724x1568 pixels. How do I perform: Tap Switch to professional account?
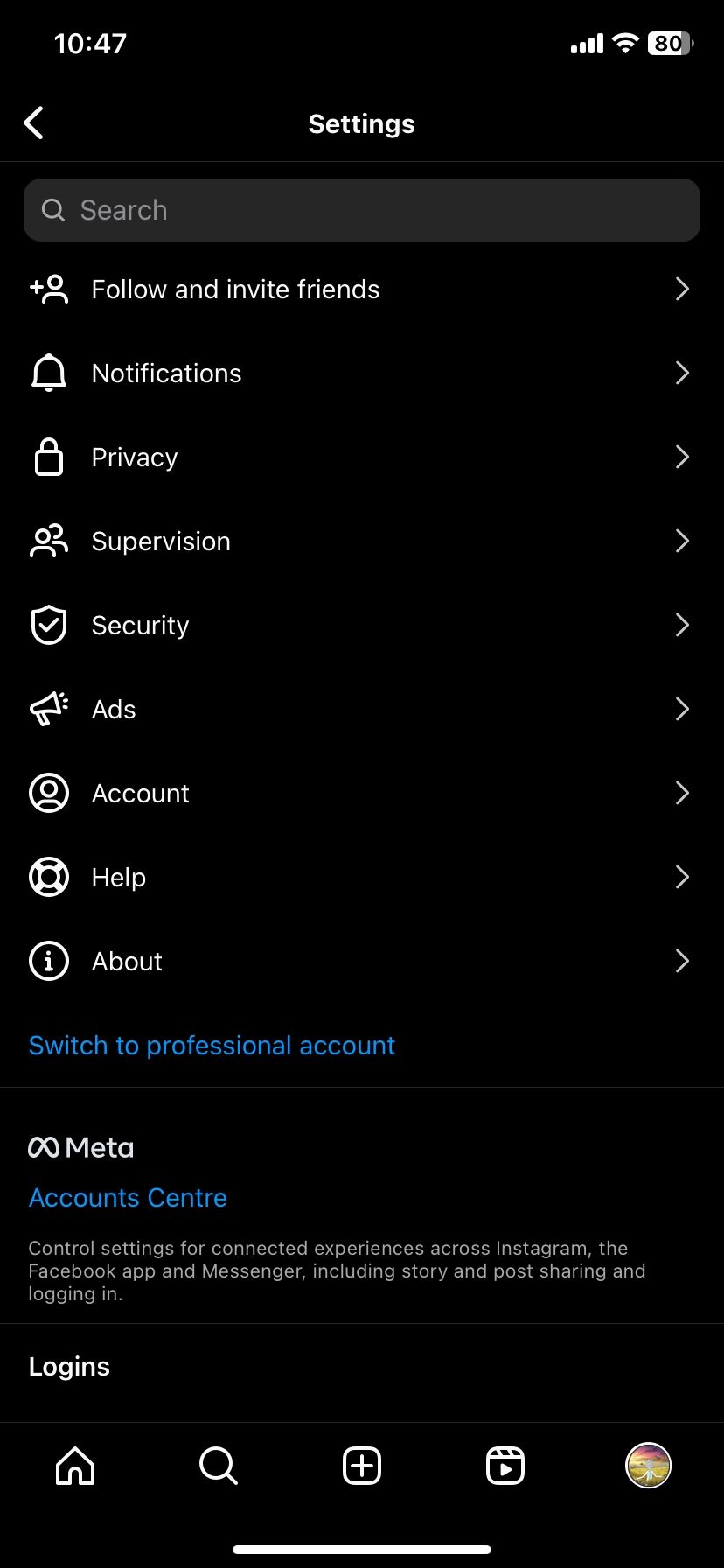click(x=212, y=1045)
